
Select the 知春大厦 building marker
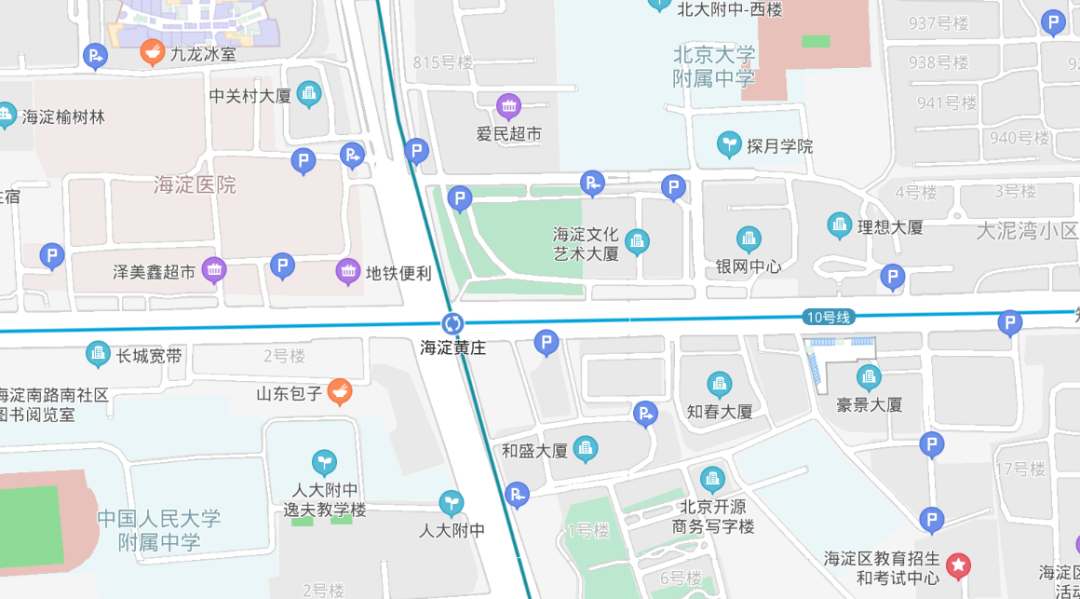click(x=719, y=385)
